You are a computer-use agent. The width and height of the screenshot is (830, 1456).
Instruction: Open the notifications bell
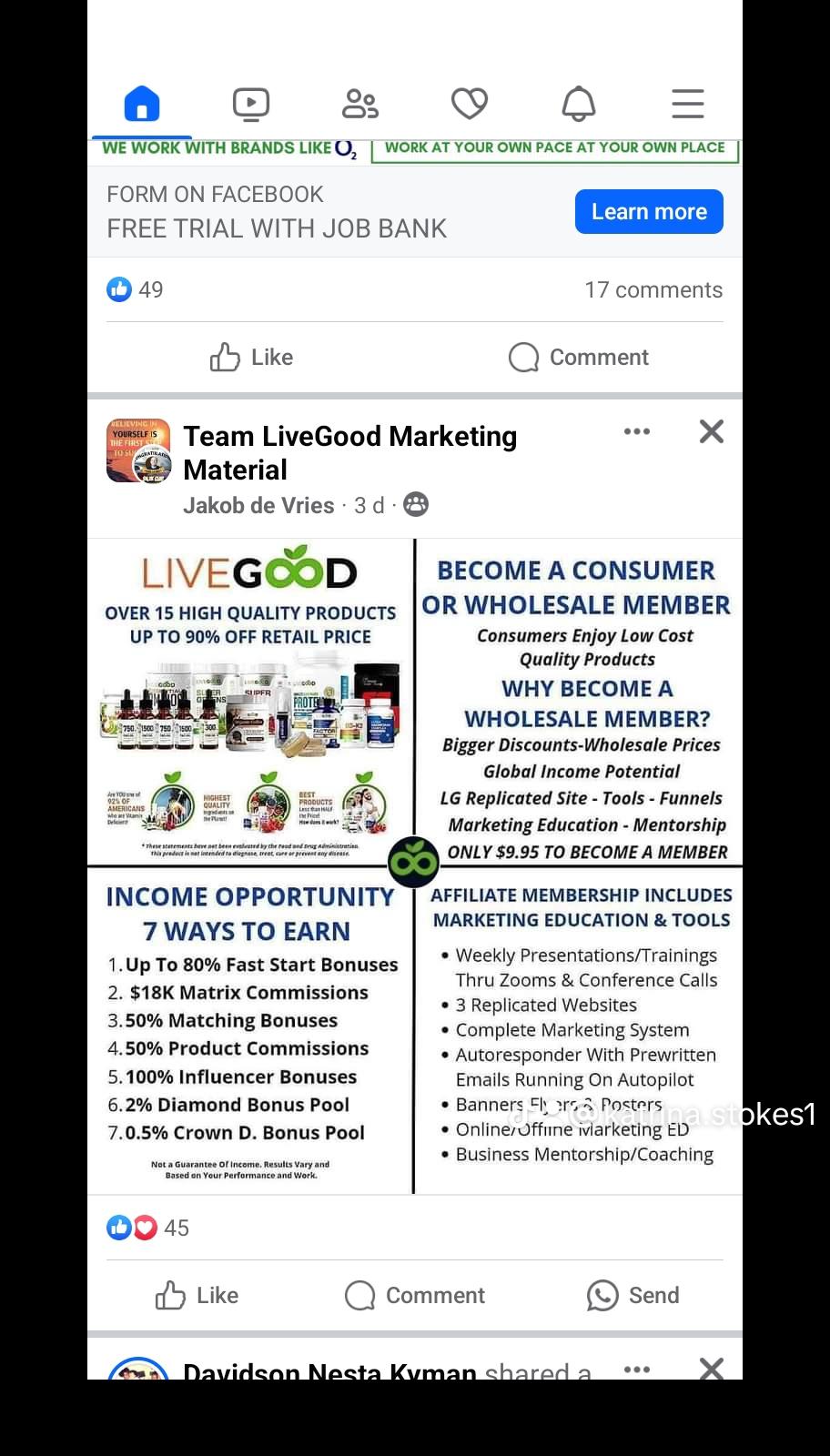point(579,104)
